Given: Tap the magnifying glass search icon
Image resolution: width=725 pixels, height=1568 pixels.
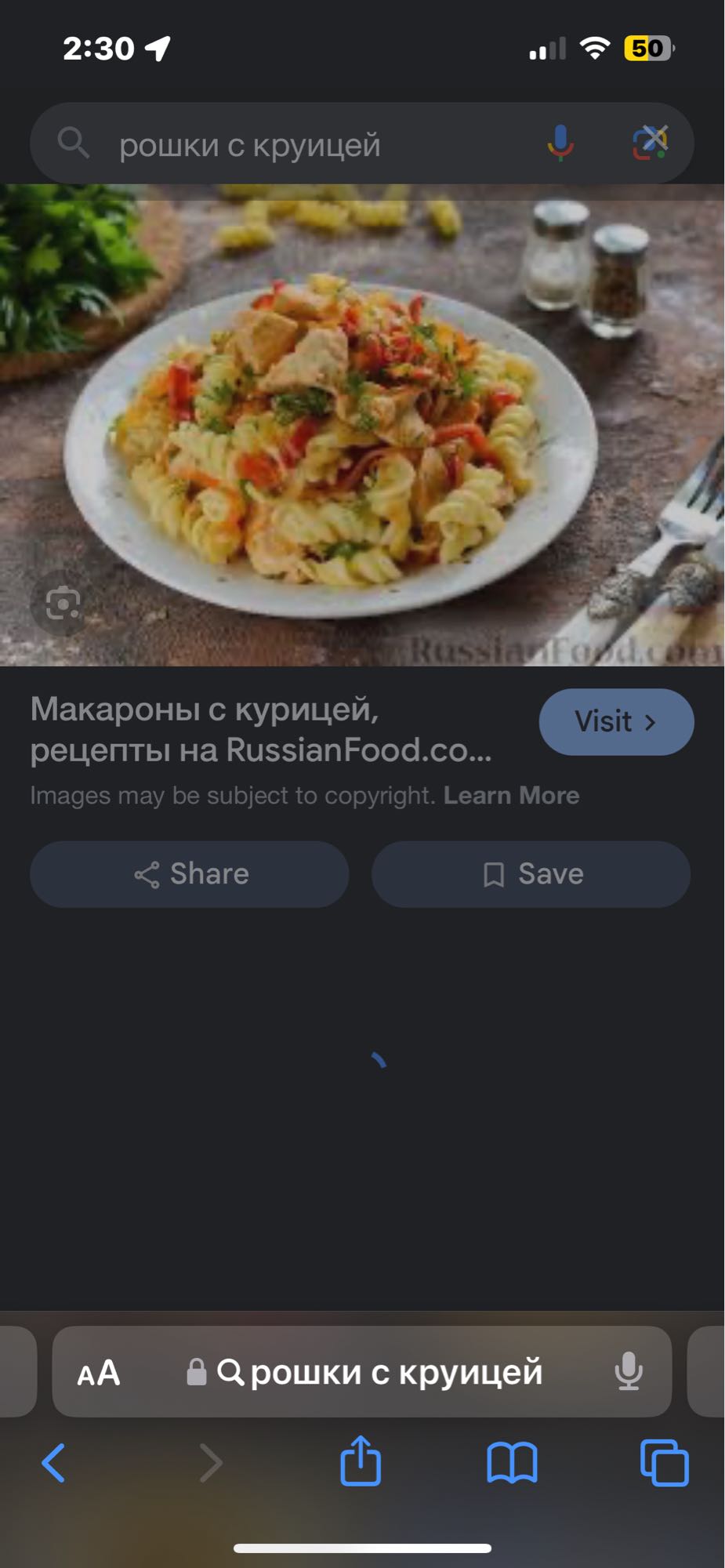Looking at the screenshot, I should tap(73, 143).
